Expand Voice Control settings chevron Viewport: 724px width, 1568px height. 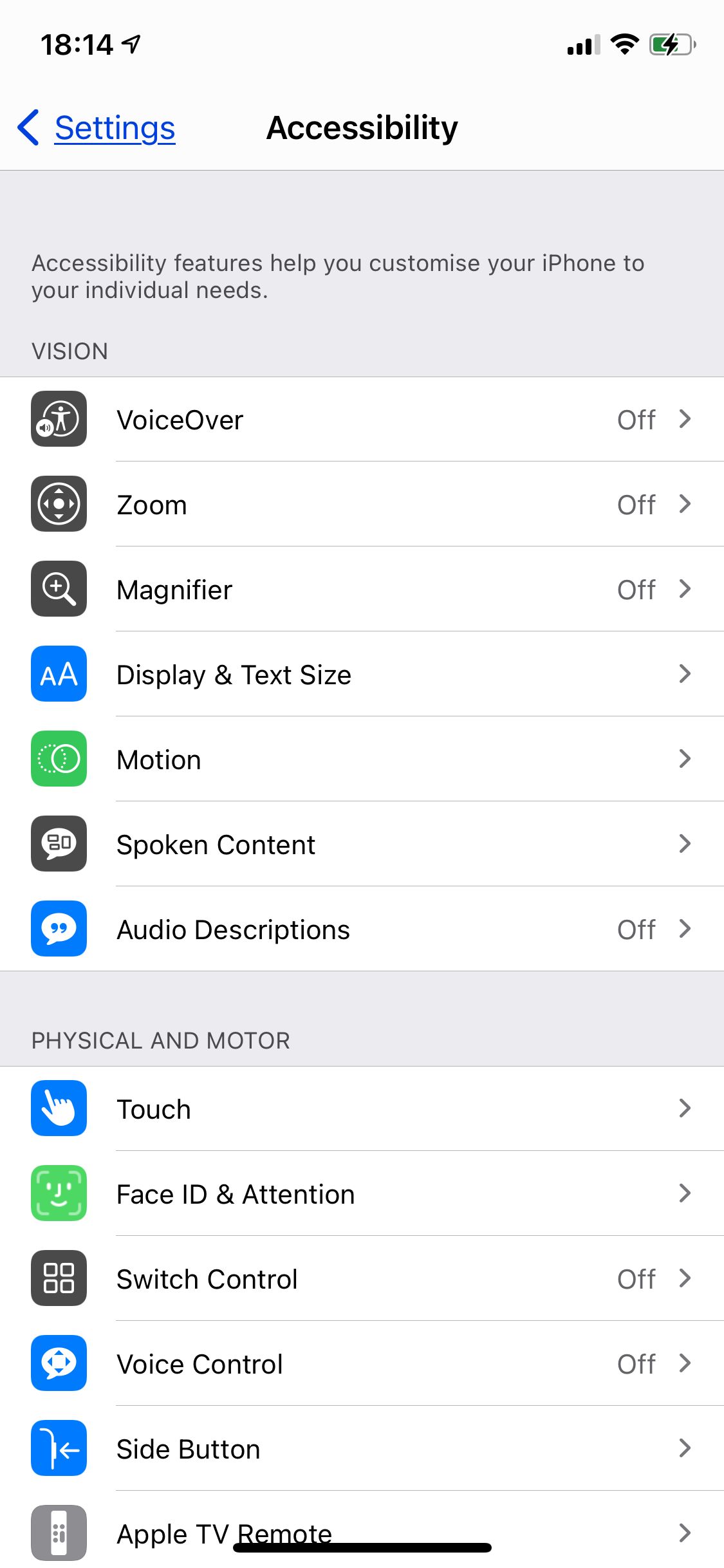685,1363
